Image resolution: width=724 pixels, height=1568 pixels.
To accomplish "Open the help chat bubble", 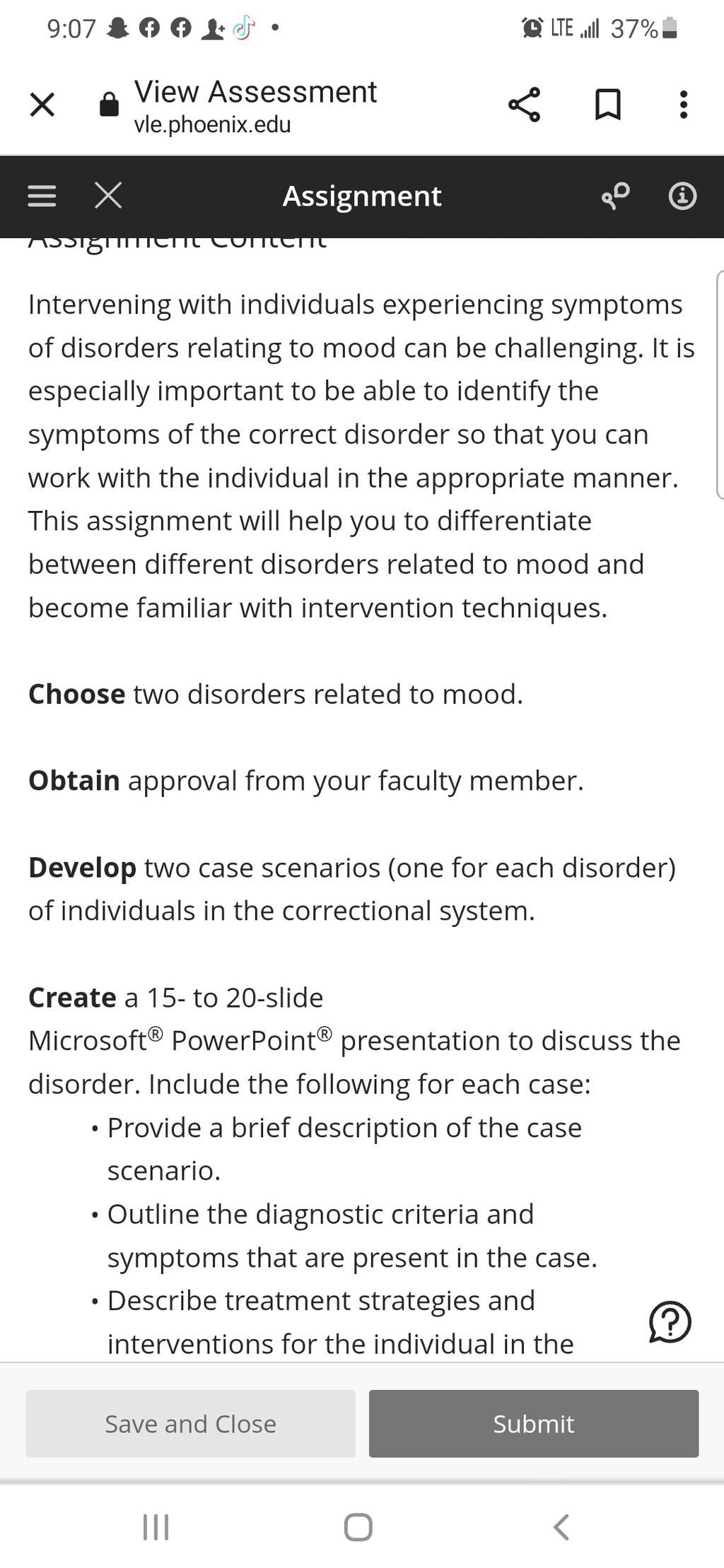I will tap(669, 1322).
